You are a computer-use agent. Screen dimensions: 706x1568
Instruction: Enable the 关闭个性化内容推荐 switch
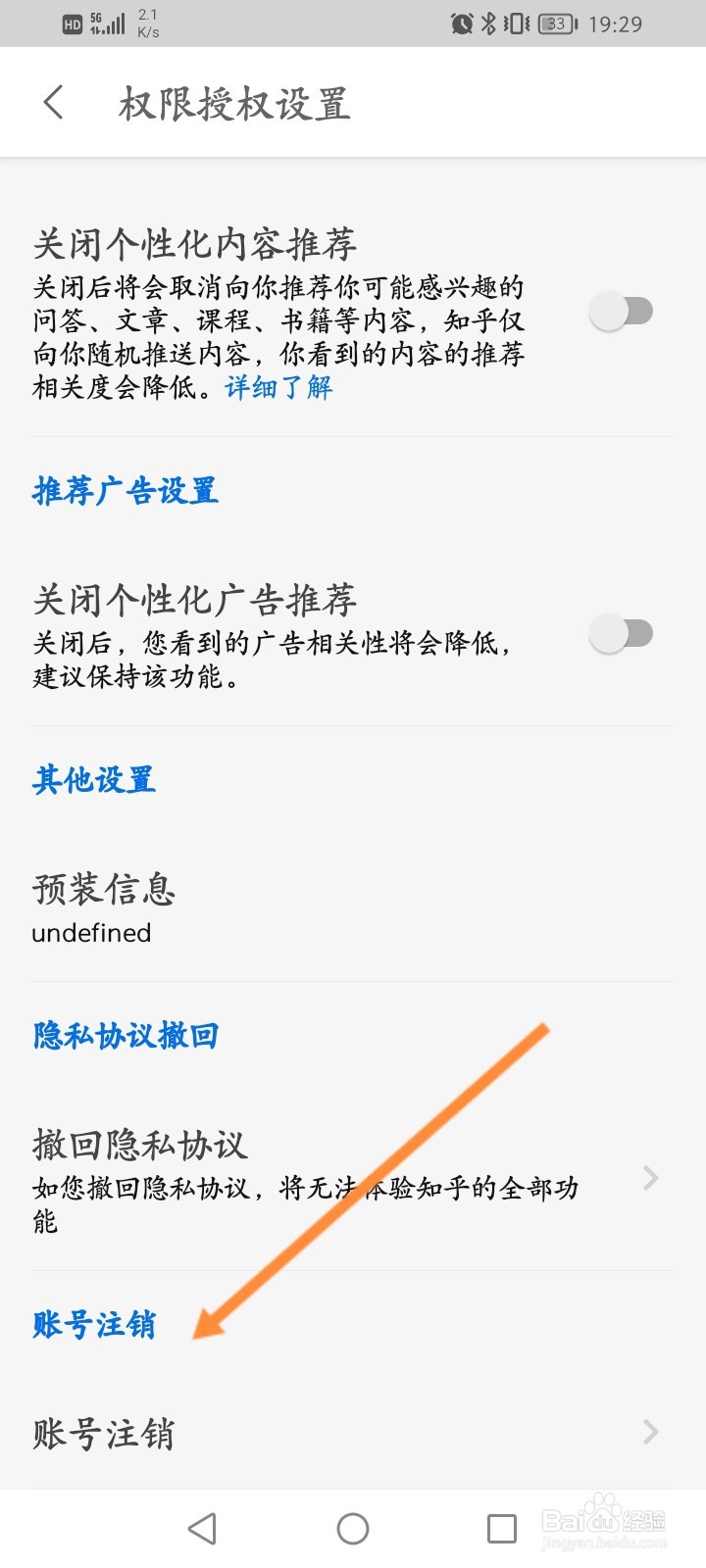[623, 310]
